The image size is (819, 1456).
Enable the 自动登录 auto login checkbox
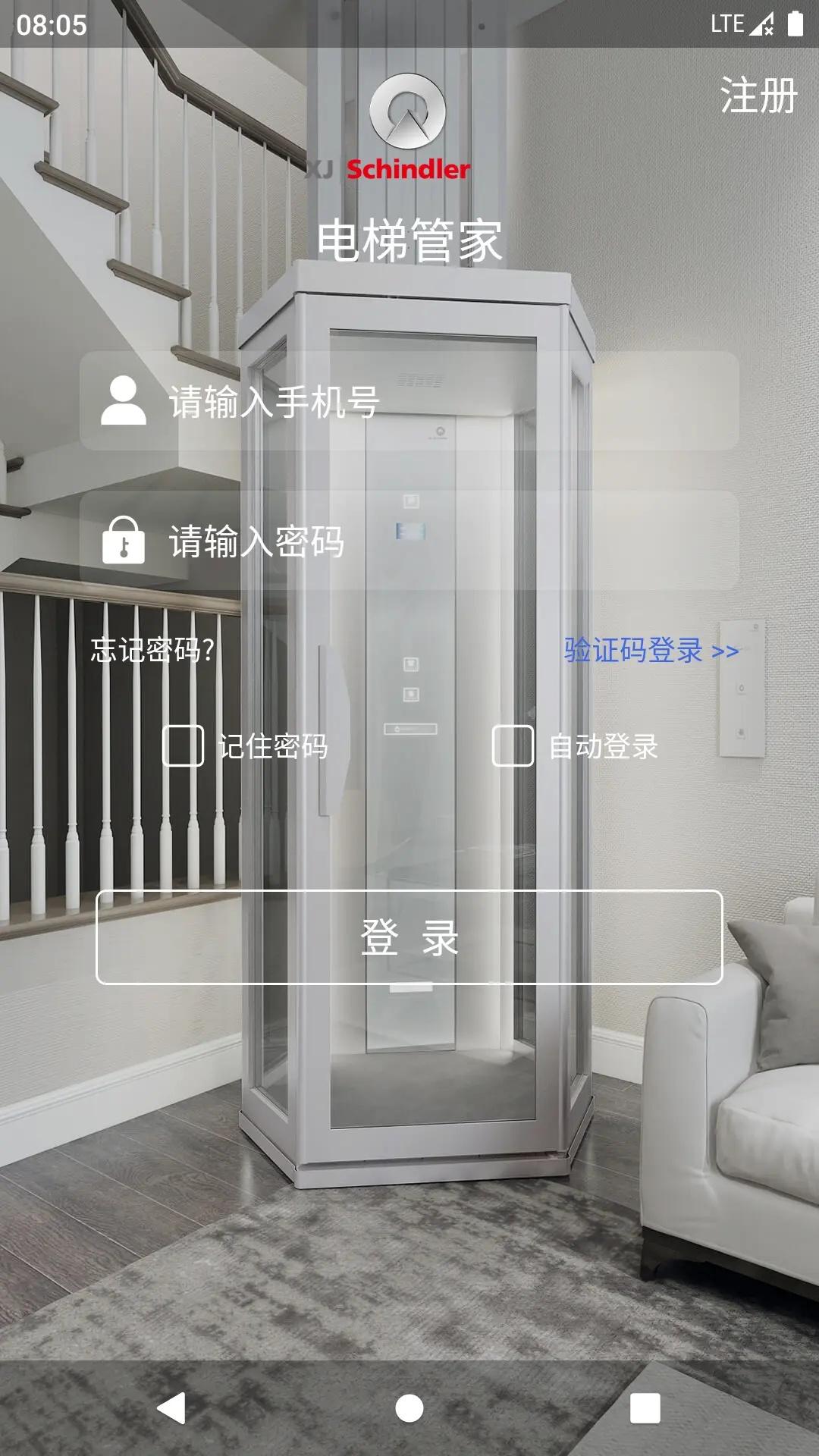[x=513, y=745]
